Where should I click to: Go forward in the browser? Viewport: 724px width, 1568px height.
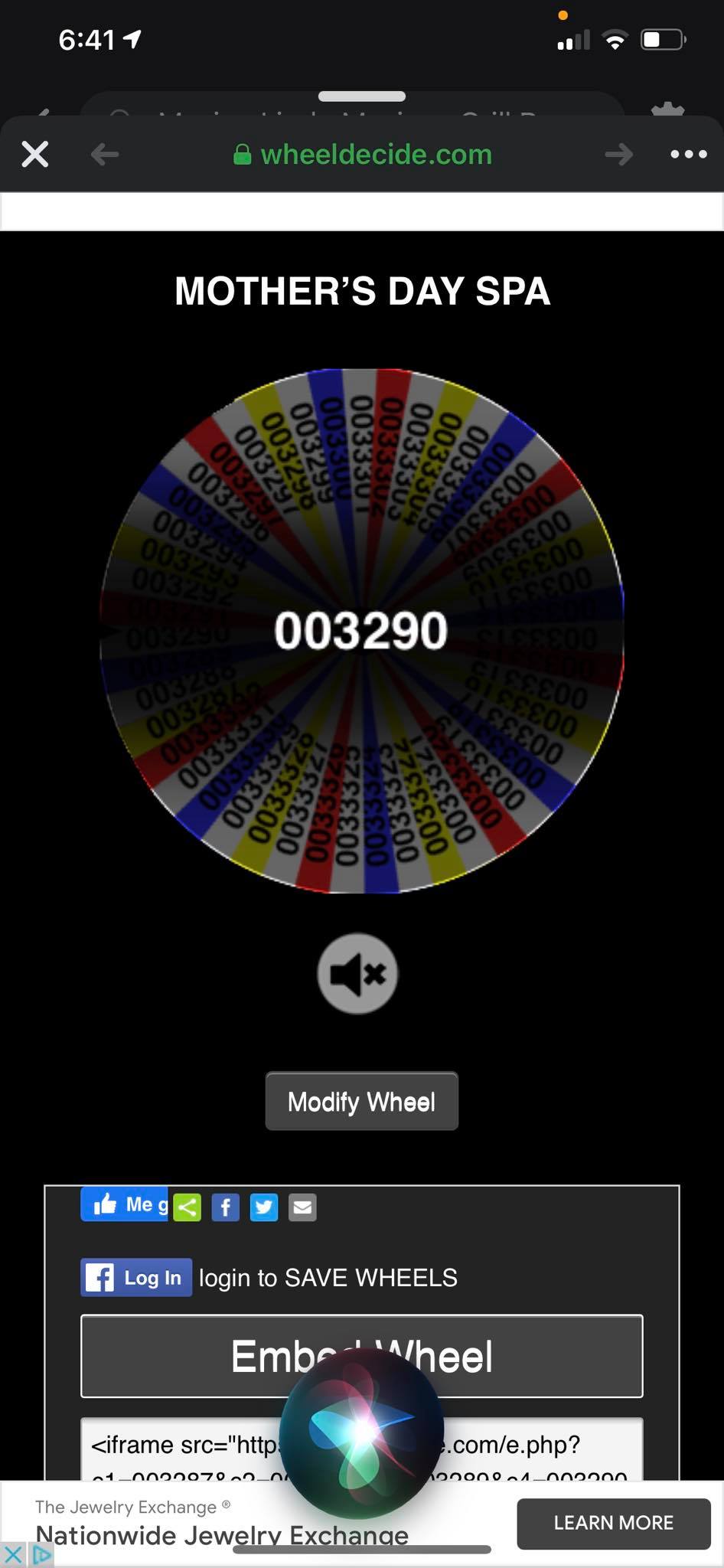pyautogui.click(x=618, y=155)
